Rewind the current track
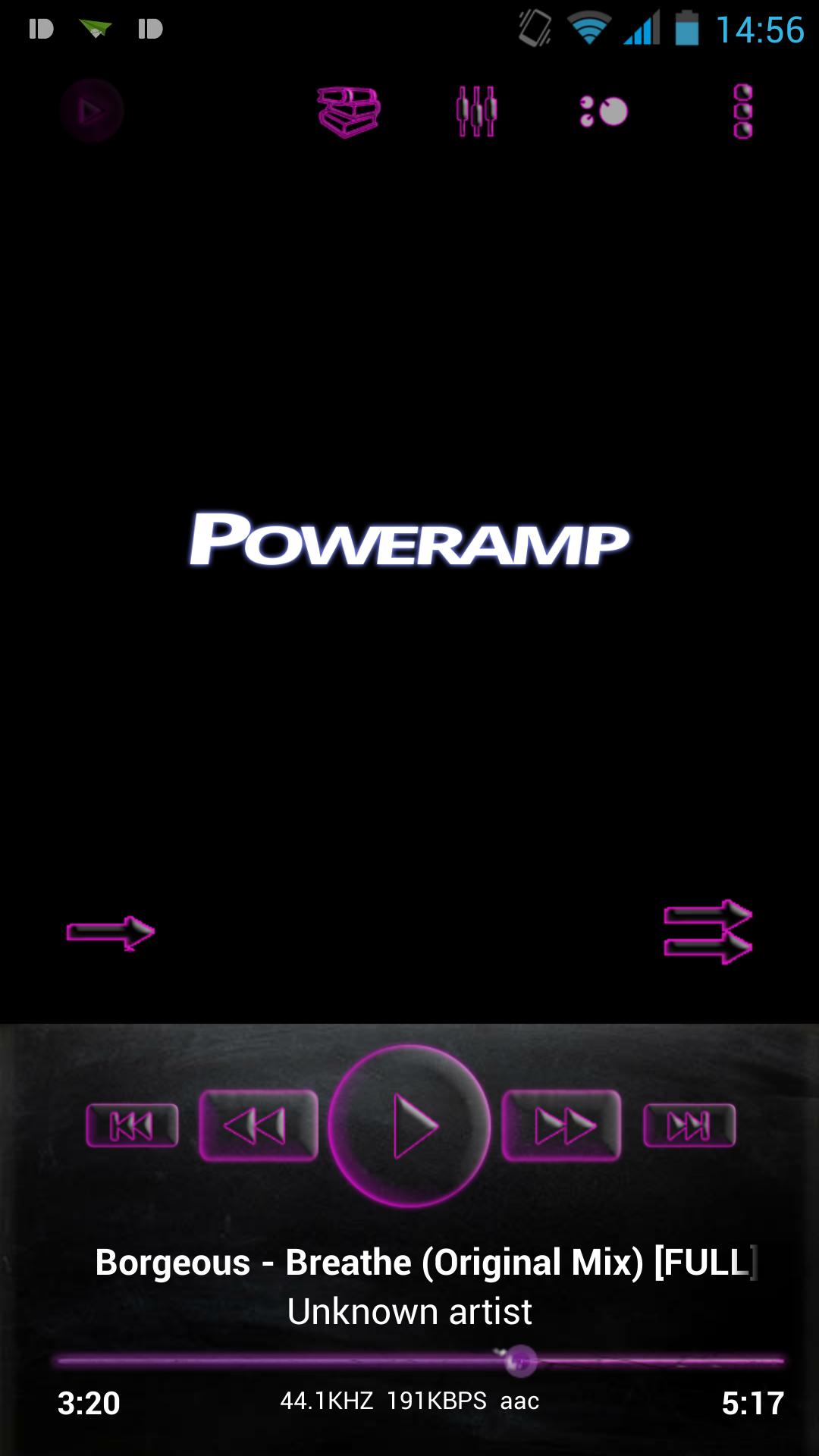Image resolution: width=819 pixels, height=1456 pixels. [259, 1125]
